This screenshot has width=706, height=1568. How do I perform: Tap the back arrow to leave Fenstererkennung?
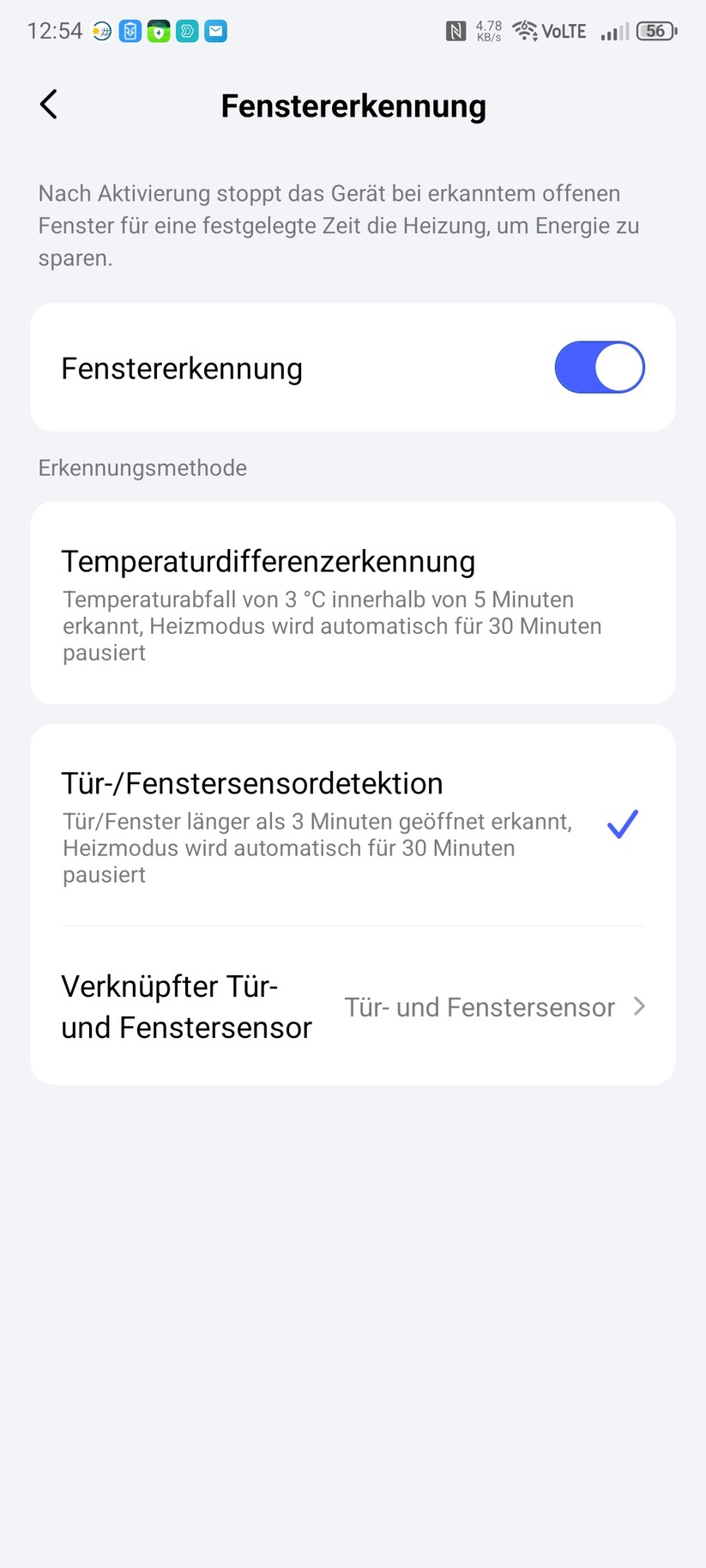click(48, 104)
